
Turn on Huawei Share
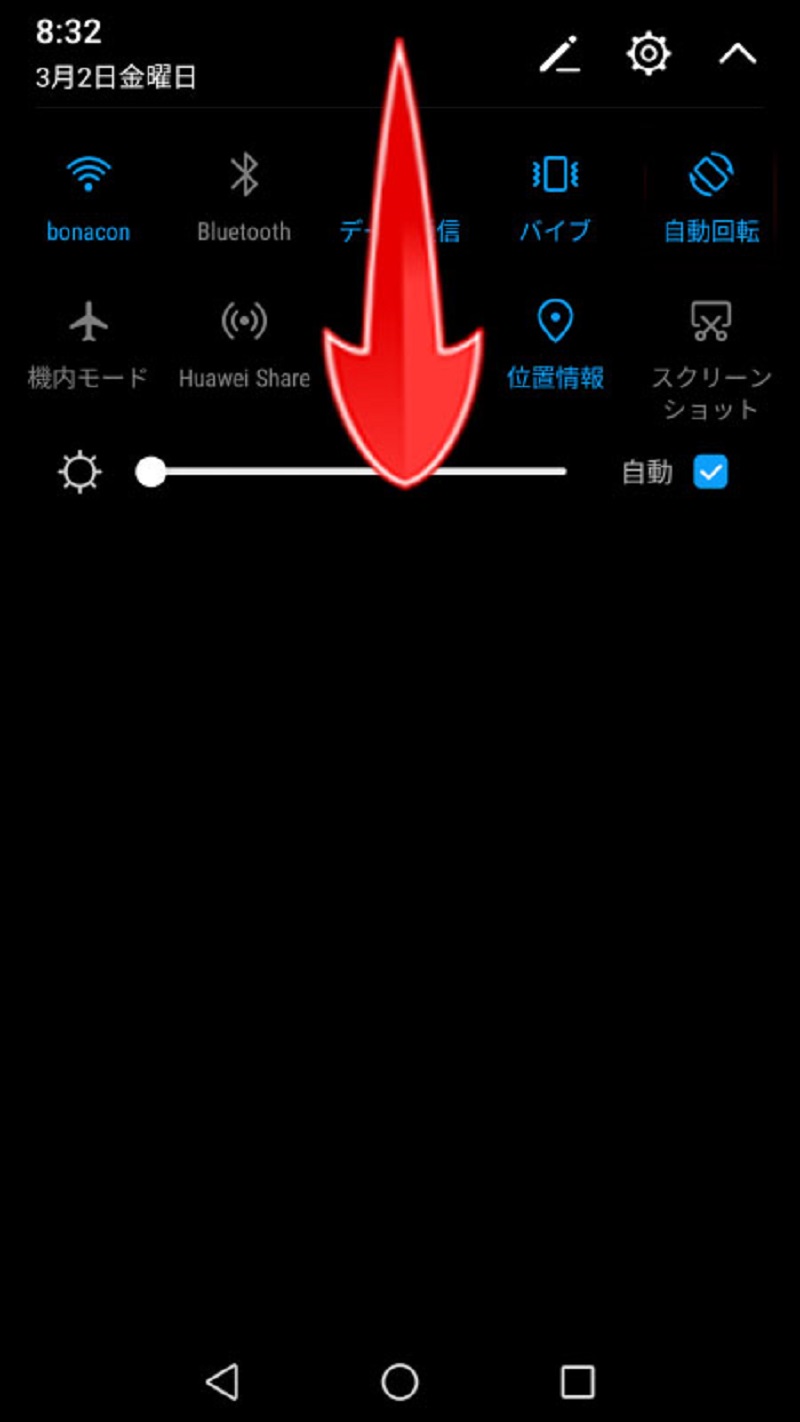[x=244, y=322]
